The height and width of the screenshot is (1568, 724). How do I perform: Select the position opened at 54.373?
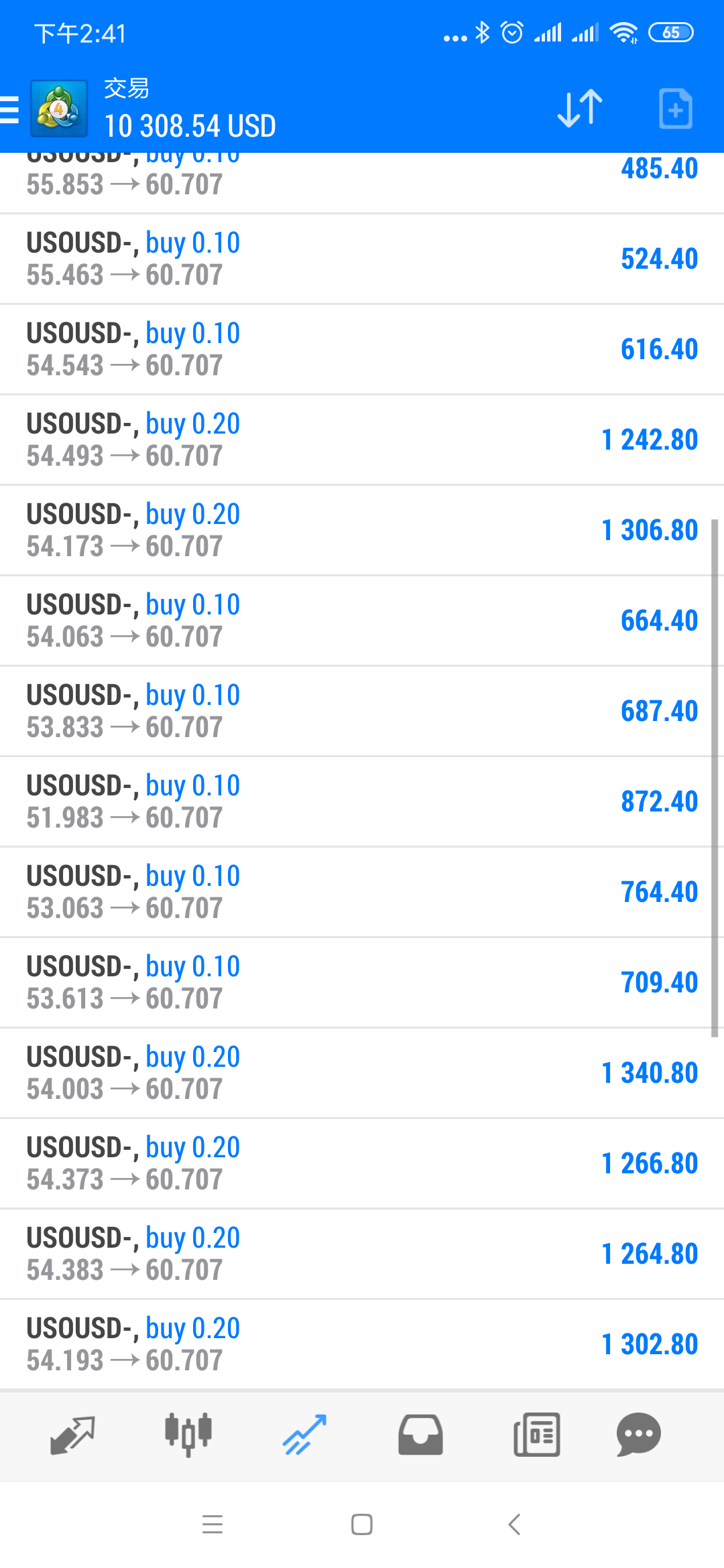[x=362, y=1164]
